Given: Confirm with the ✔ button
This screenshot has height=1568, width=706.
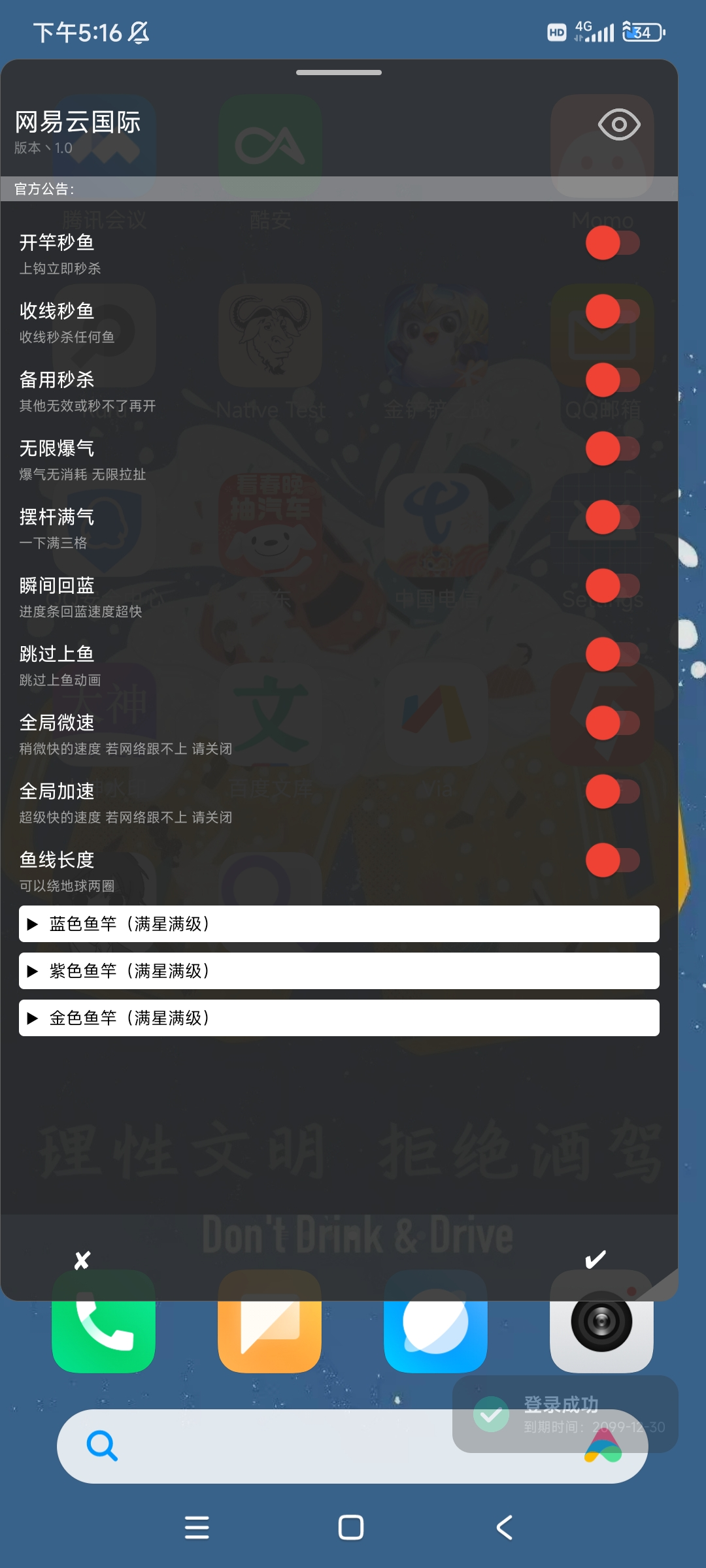Looking at the screenshot, I should point(595,1260).
